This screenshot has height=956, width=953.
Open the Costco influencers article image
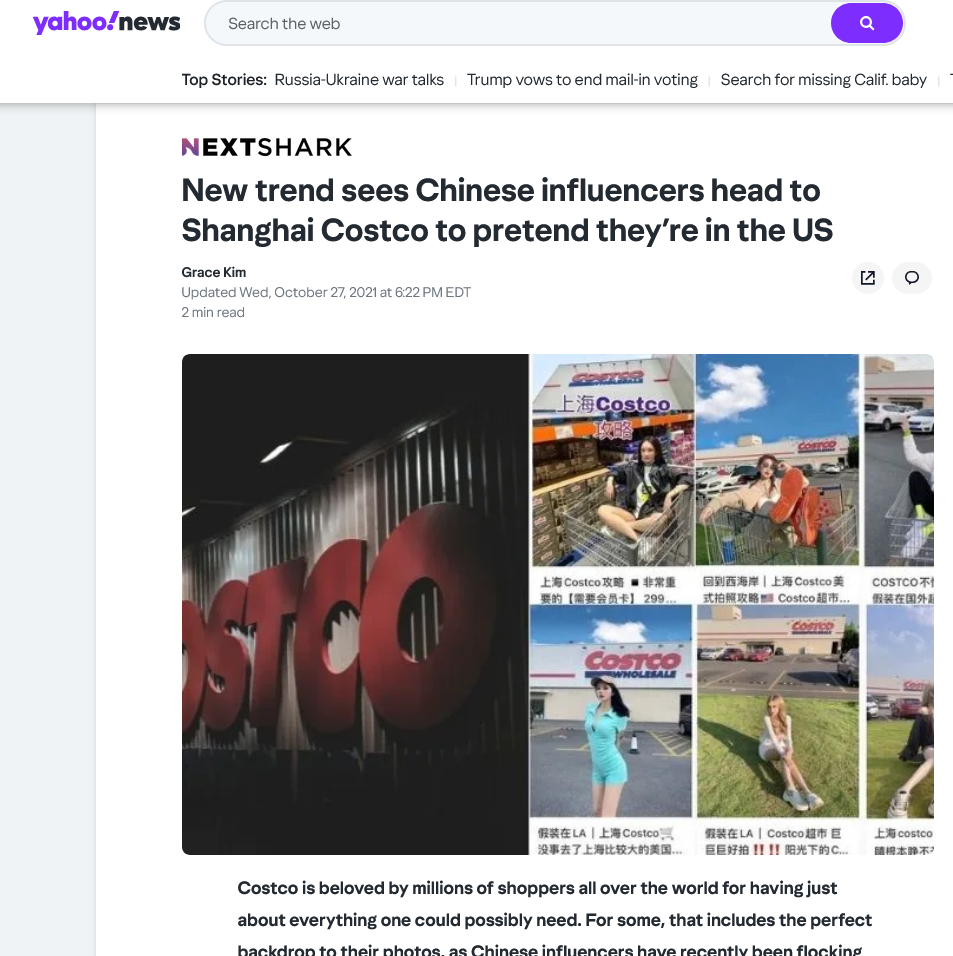pyautogui.click(x=557, y=604)
